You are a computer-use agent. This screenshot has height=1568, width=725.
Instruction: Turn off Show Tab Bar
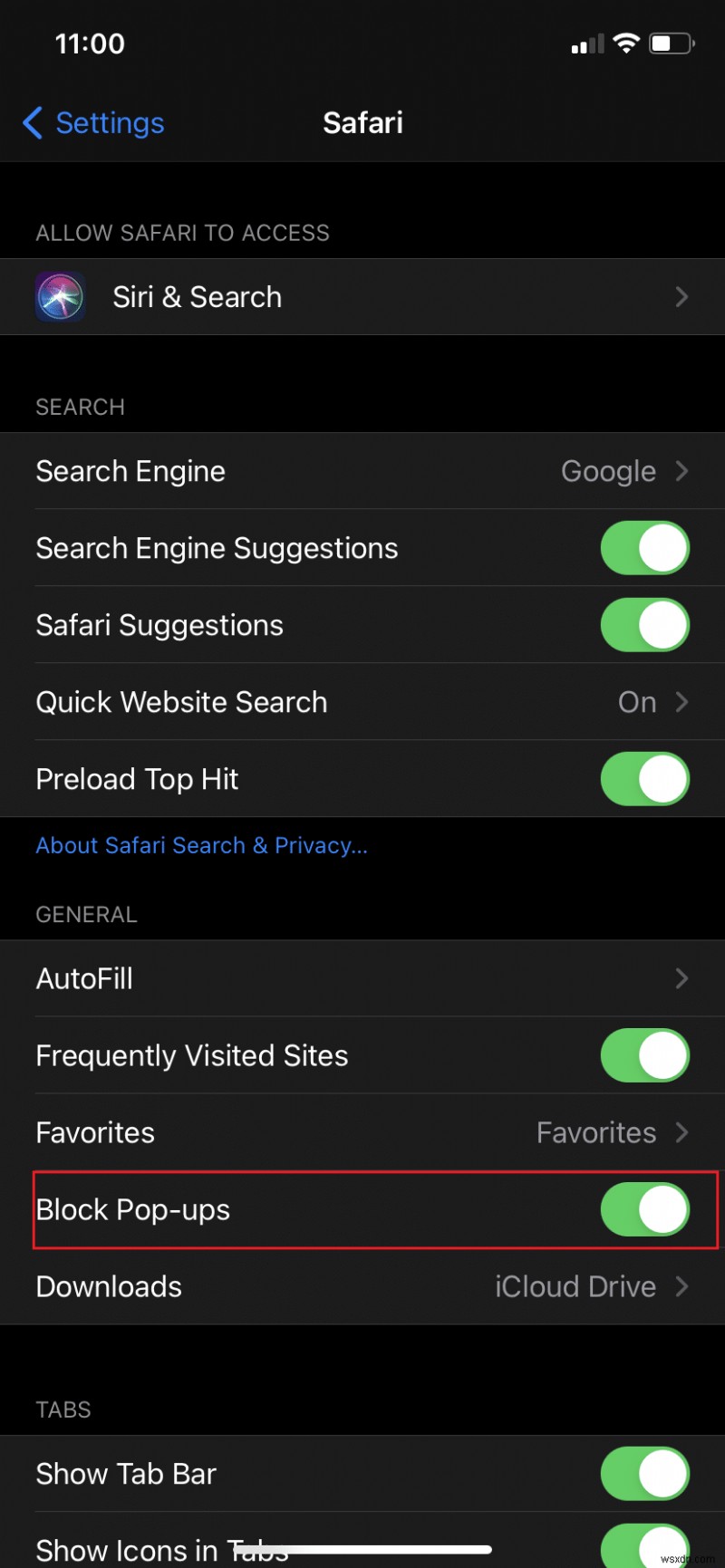click(x=644, y=1474)
